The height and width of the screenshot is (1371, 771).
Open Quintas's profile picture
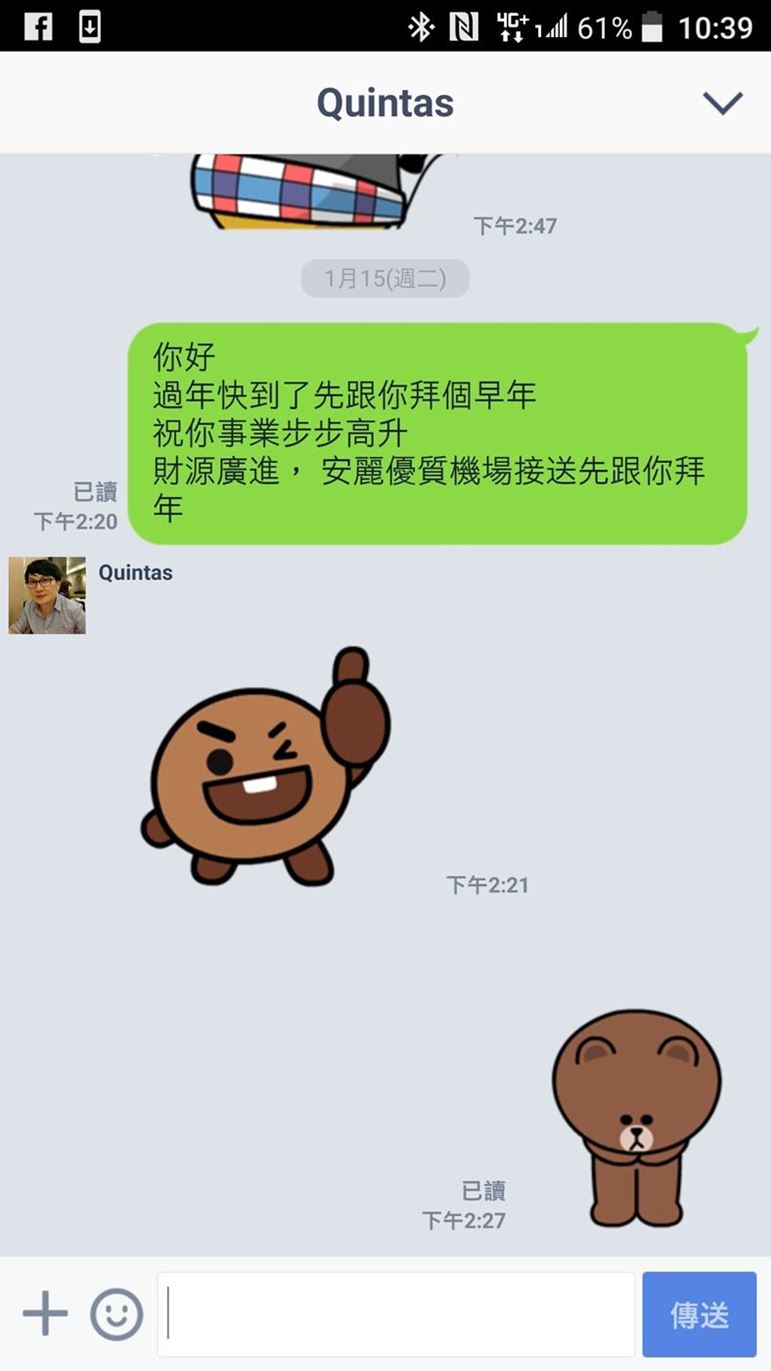pyautogui.click(x=47, y=596)
